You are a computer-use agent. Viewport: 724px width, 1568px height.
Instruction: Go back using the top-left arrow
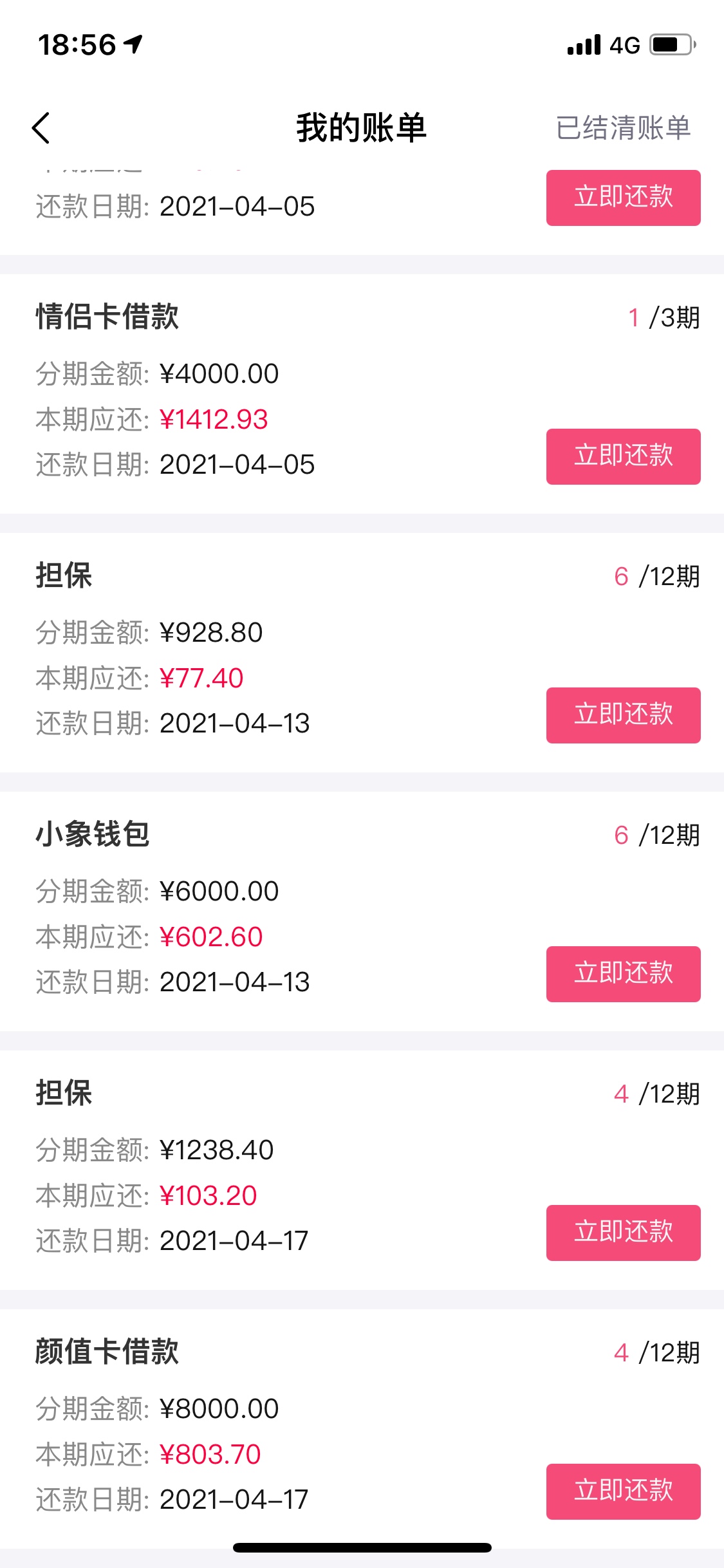point(41,127)
